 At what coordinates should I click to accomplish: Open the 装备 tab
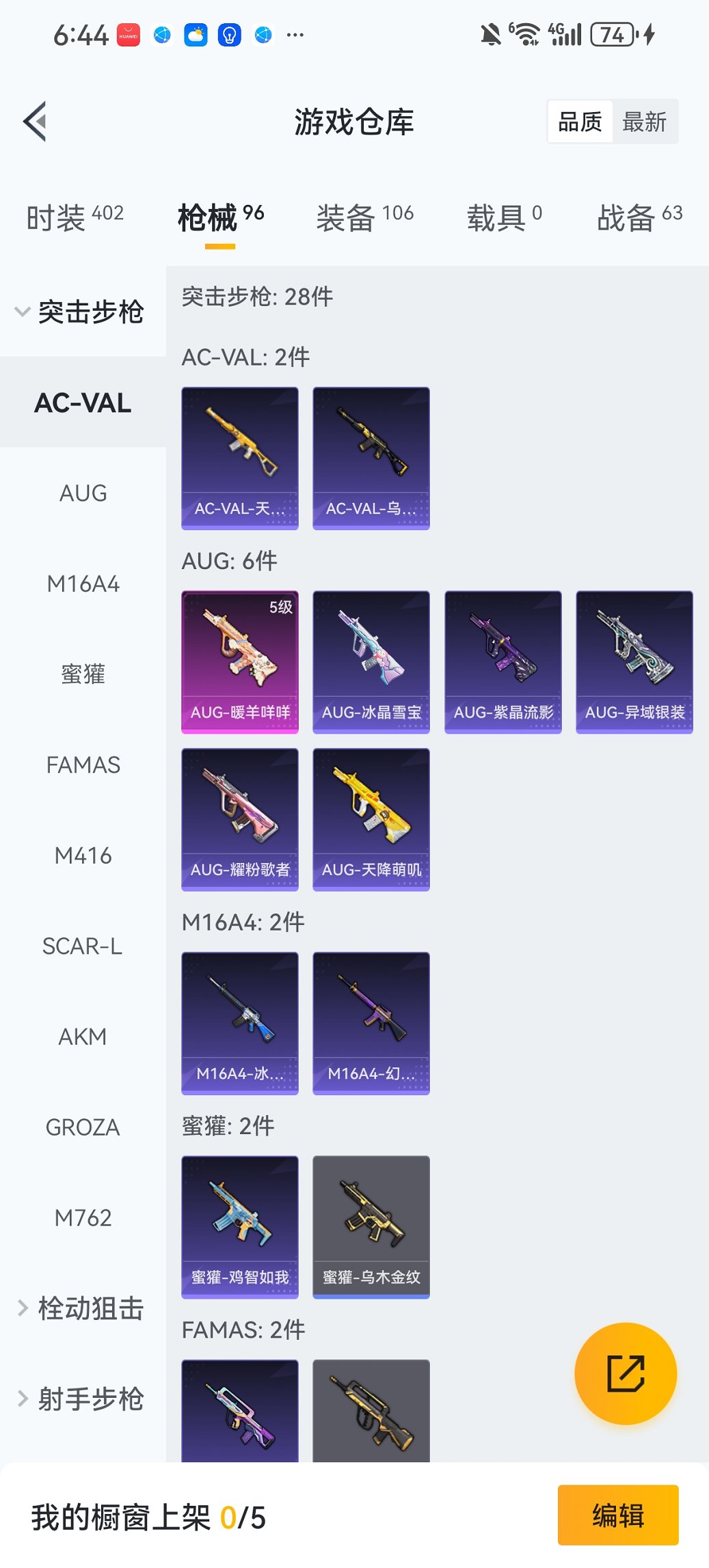coord(364,217)
